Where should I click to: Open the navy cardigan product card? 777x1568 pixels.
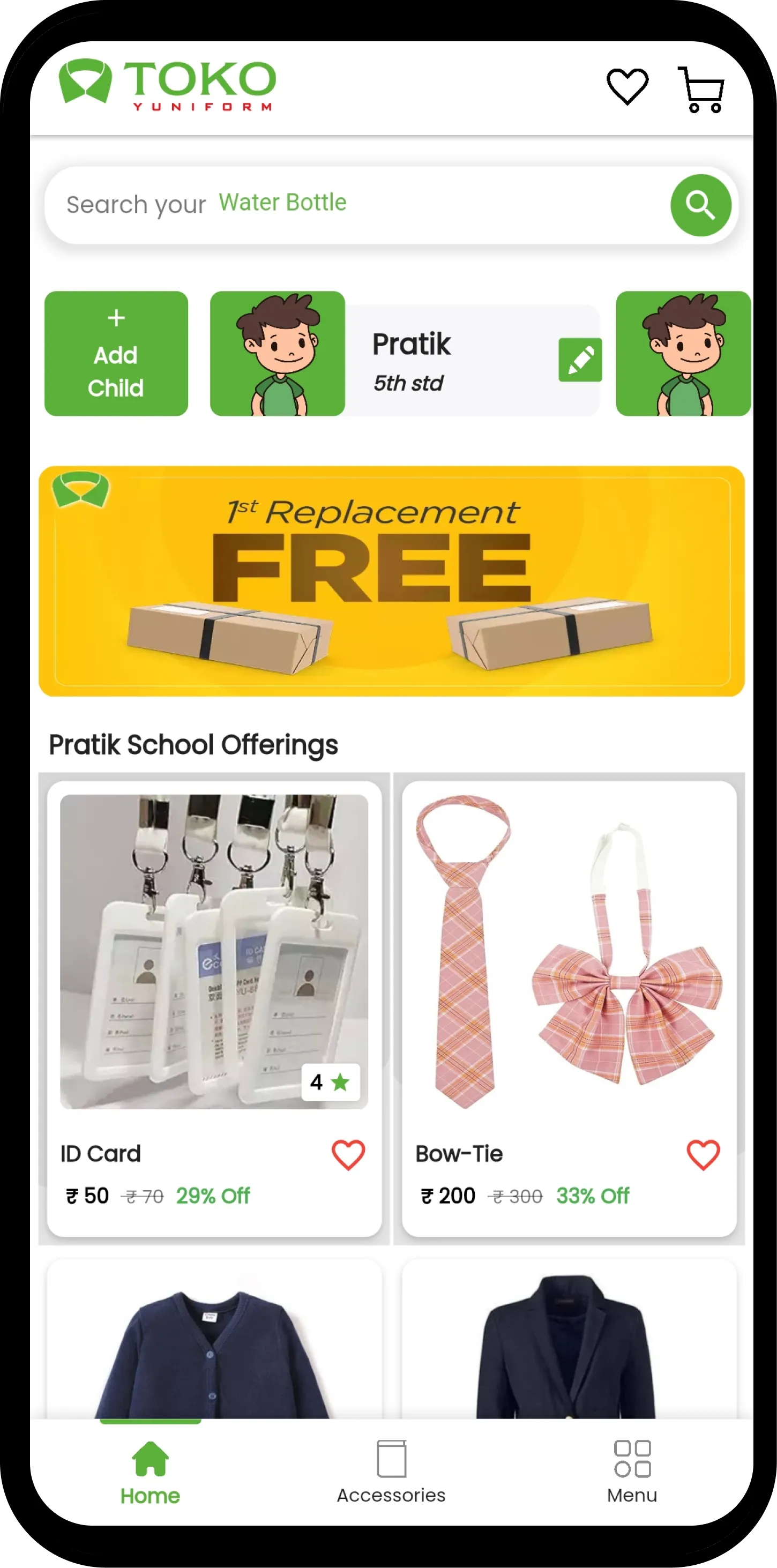pyautogui.click(x=214, y=1345)
